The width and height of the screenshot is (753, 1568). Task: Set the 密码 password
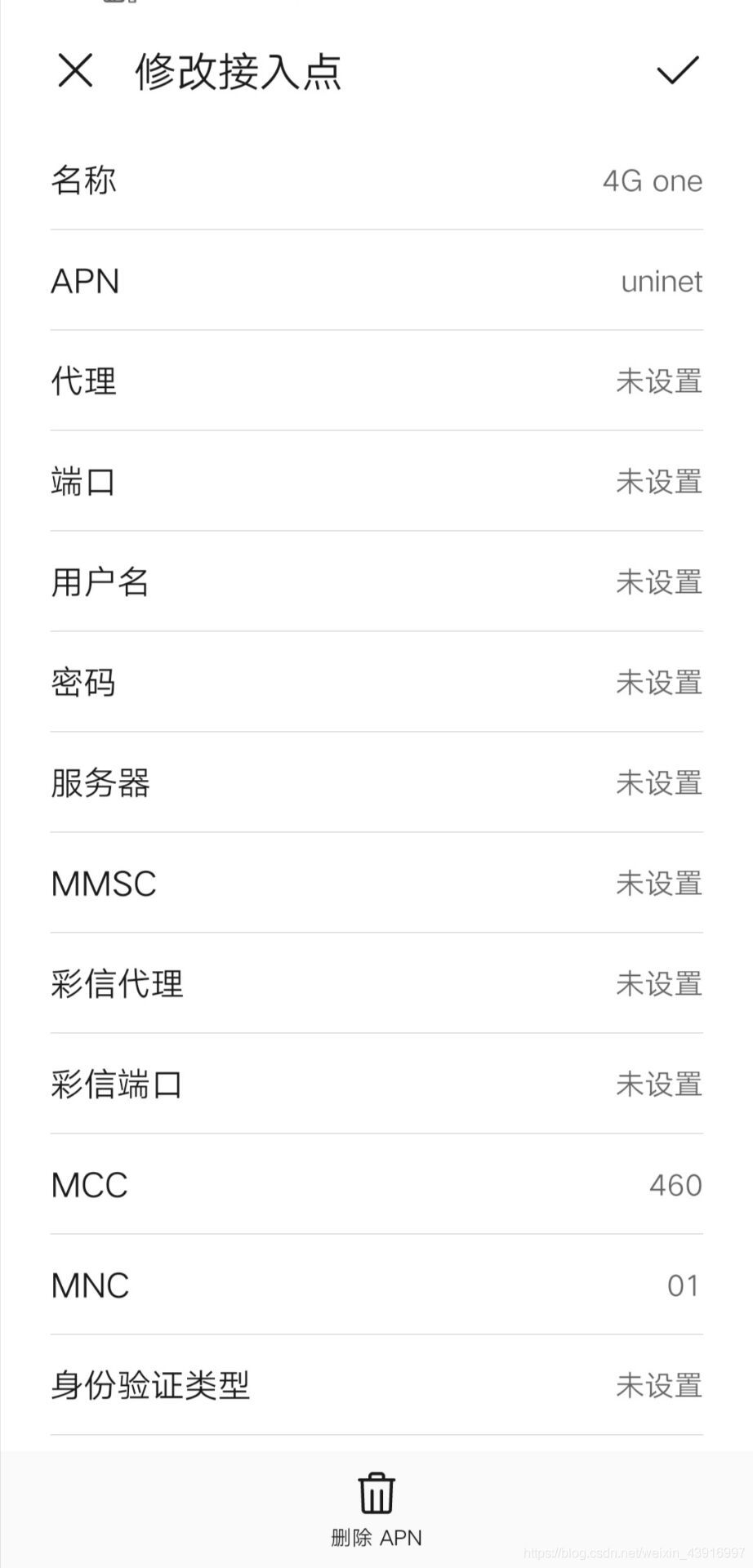(x=376, y=683)
